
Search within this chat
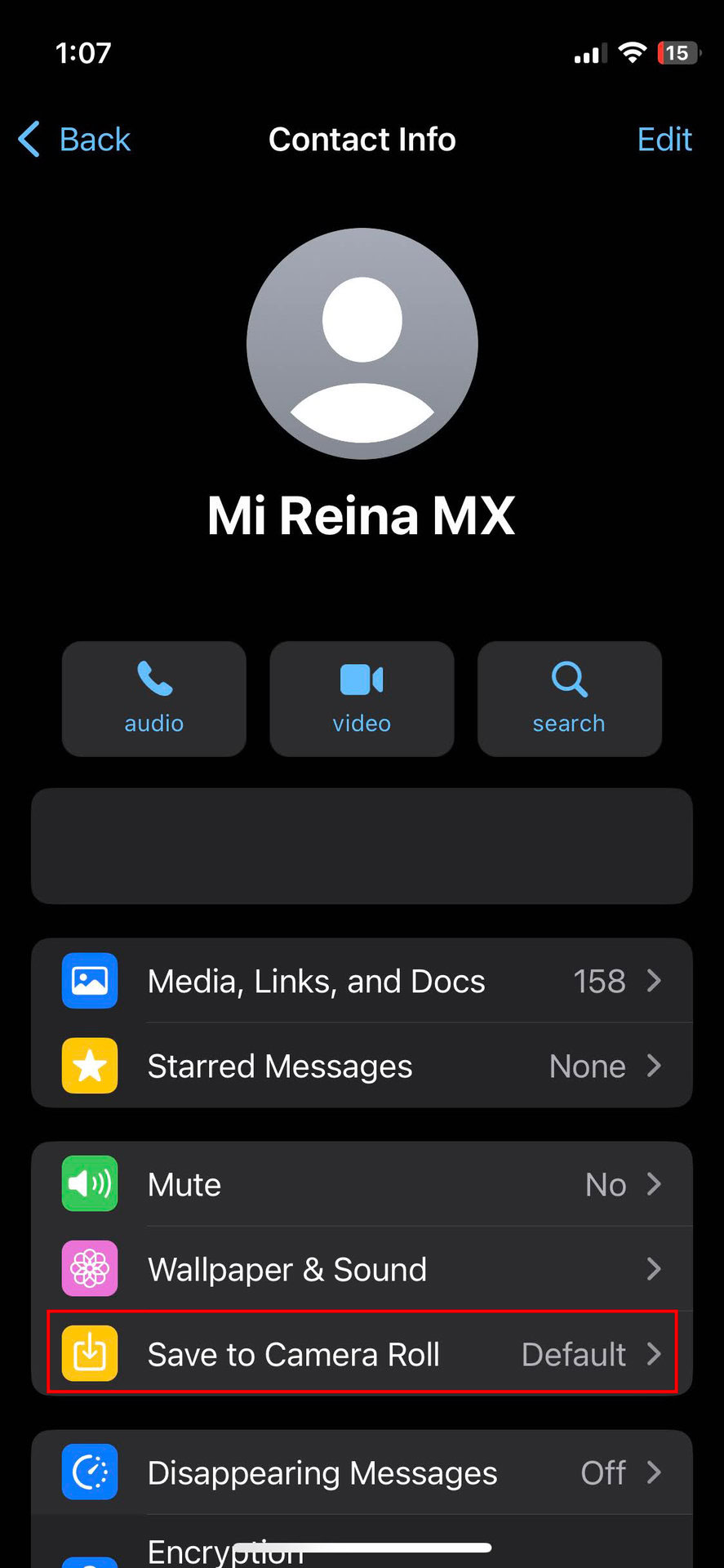(x=569, y=698)
